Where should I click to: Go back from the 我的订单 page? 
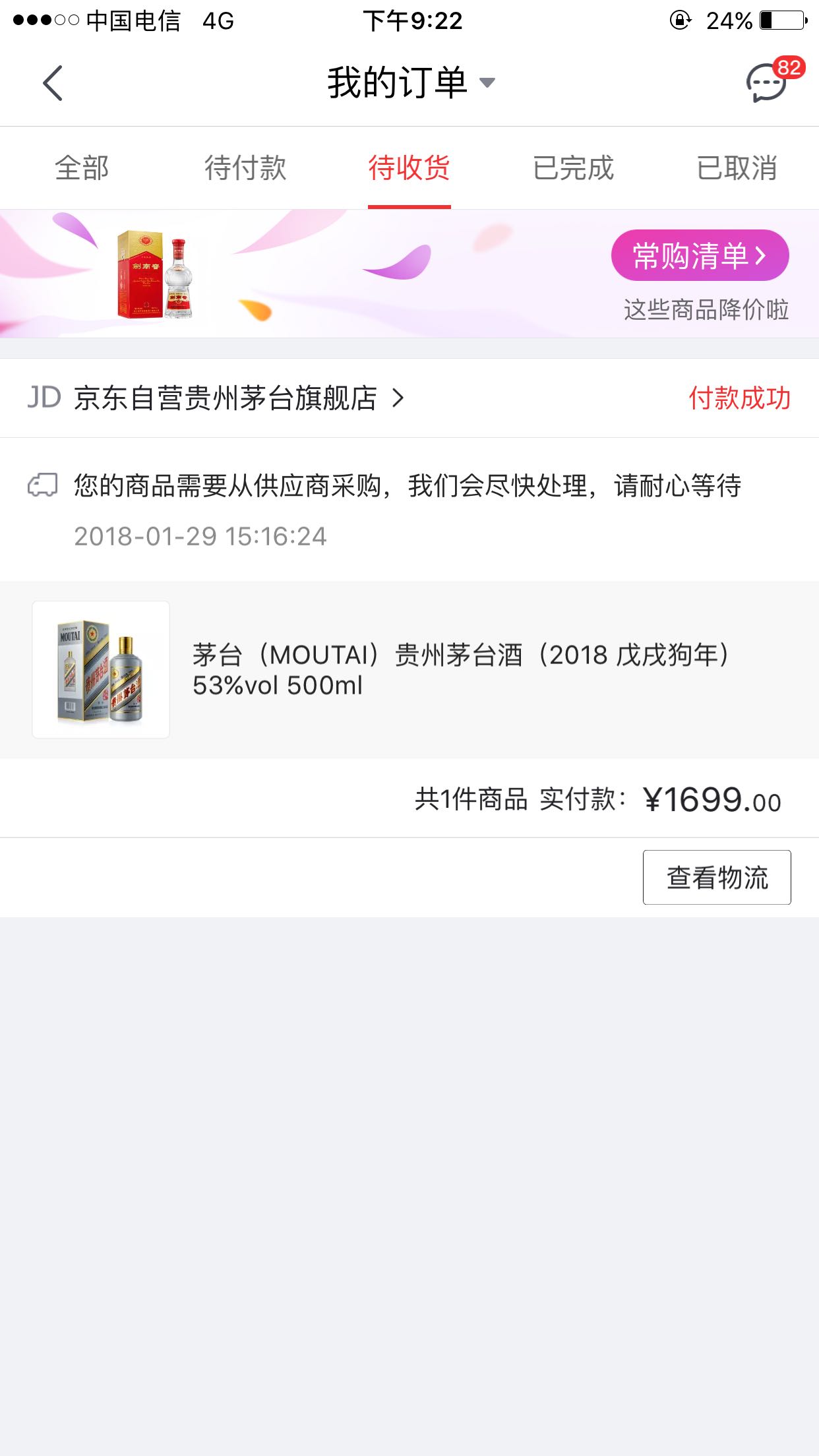point(53,83)
